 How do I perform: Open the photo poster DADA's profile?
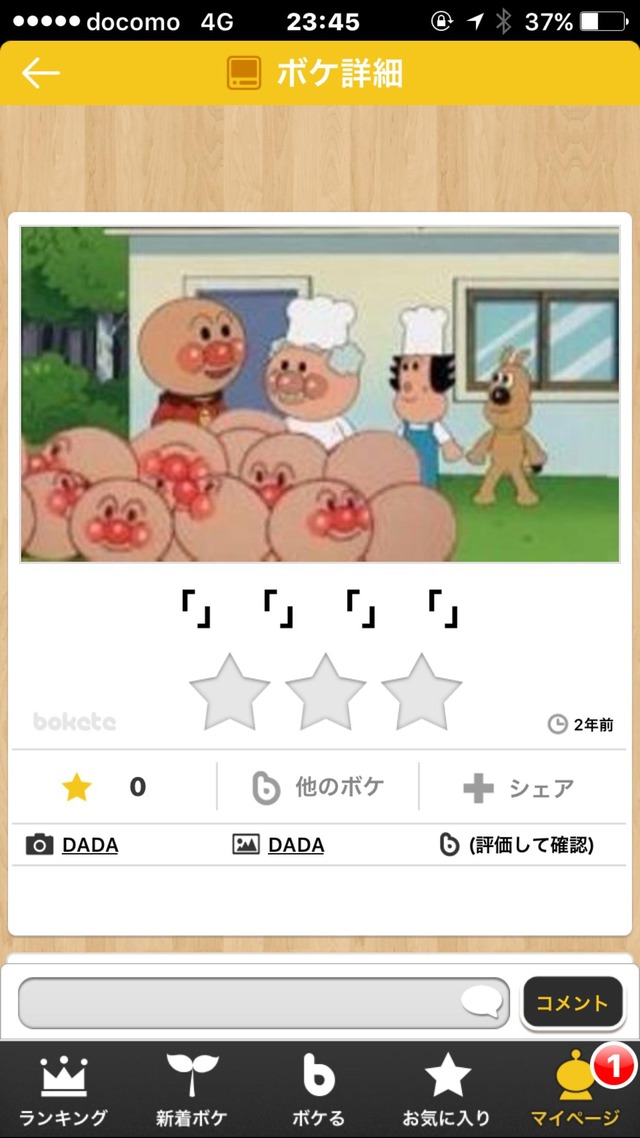click(x=90, y=845)
